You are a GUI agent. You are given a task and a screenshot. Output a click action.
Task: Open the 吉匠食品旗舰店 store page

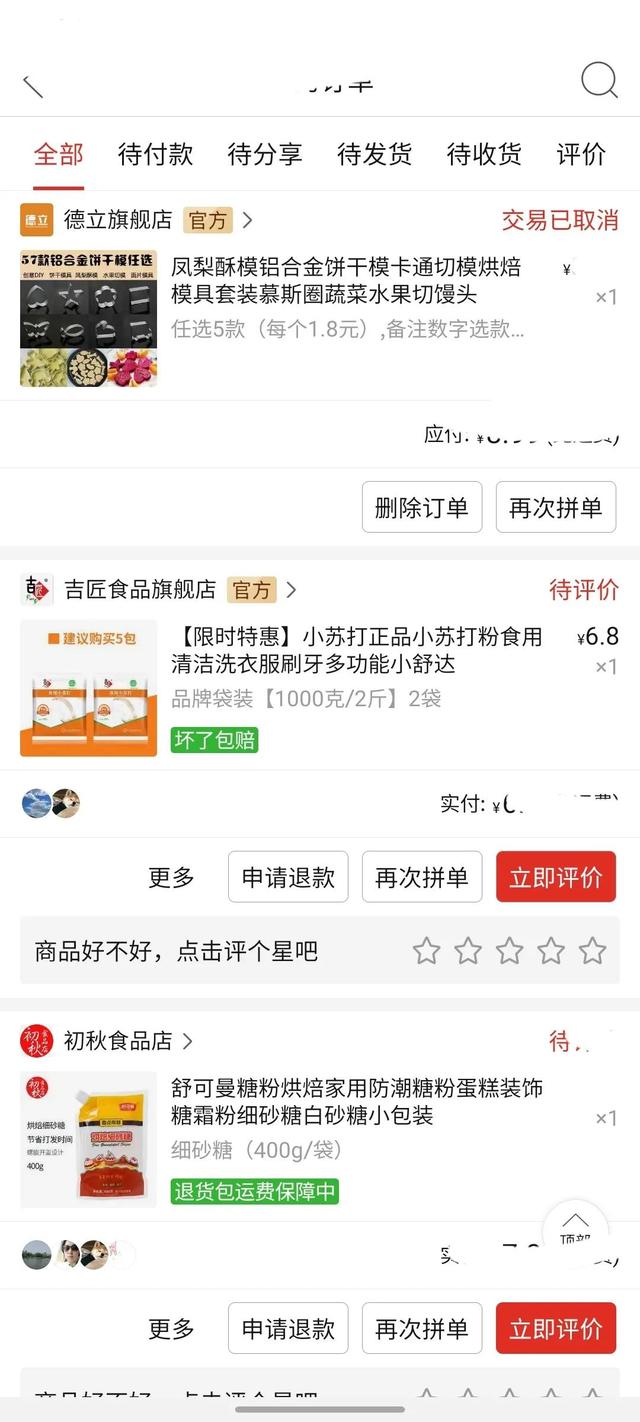coord(159,590)
